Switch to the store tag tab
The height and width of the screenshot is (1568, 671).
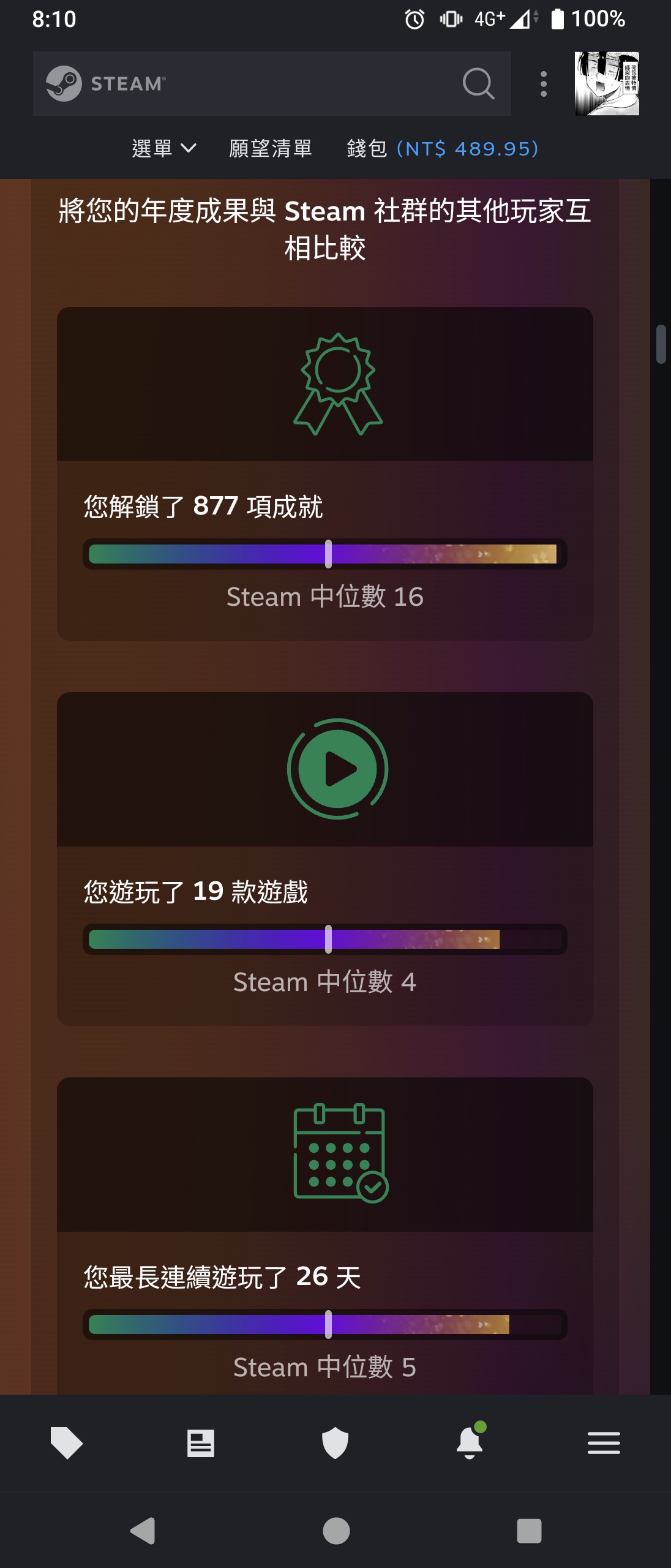pyautogui.click(x=66, y=1443)
